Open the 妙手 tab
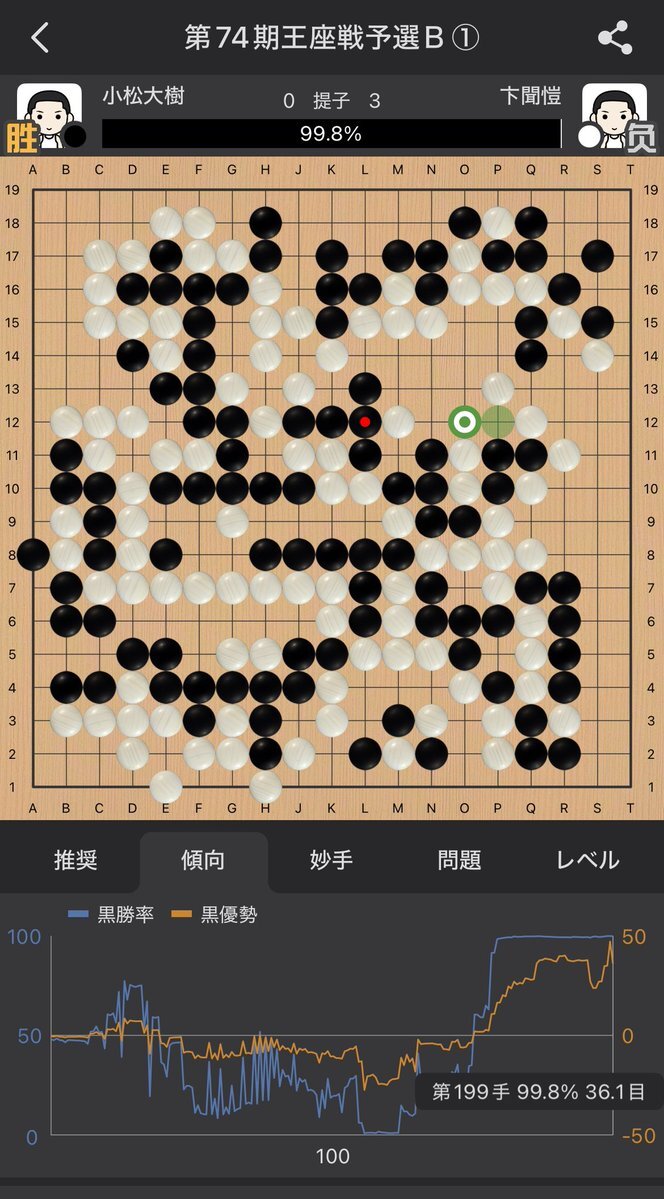 point(331,860)
